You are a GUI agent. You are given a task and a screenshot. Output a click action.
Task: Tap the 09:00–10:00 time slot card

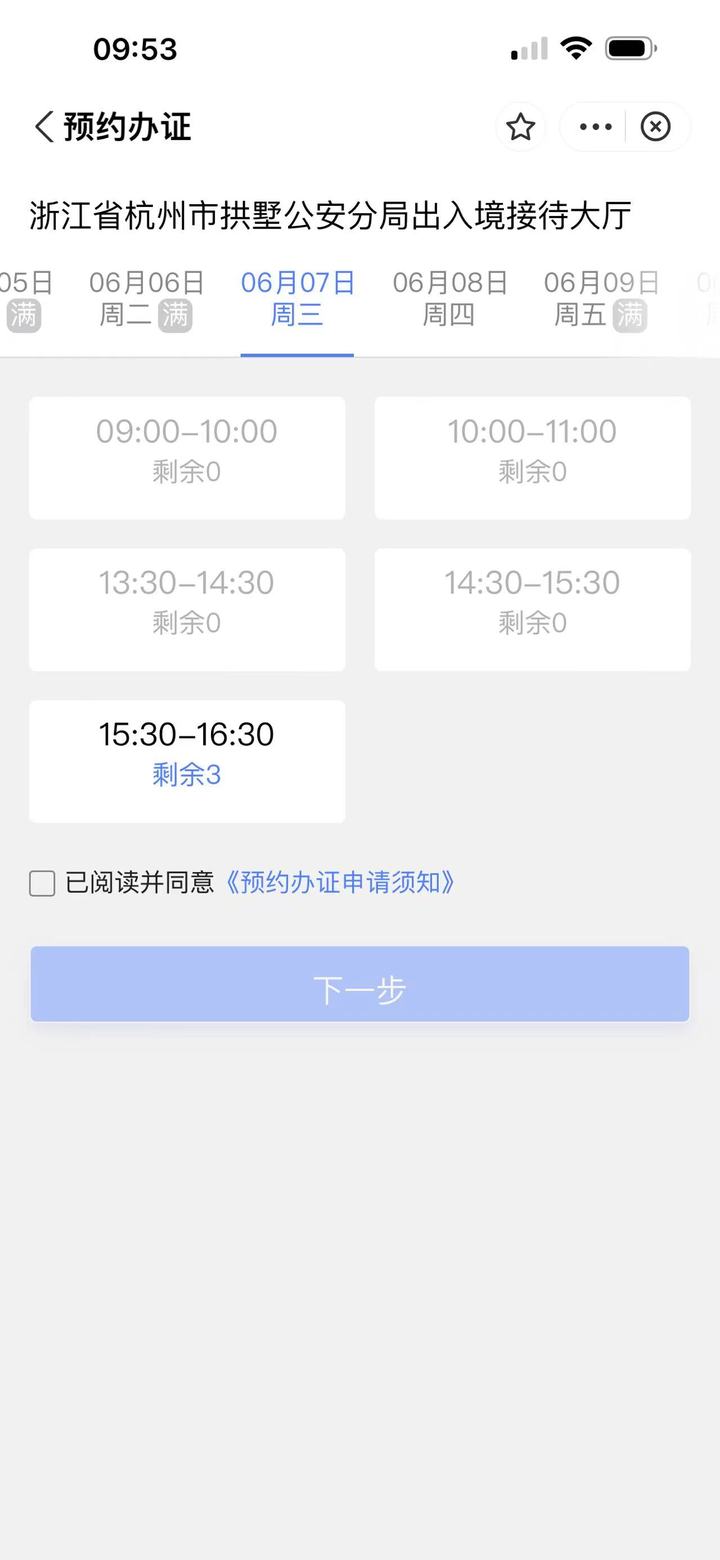[x=186, y=457]
